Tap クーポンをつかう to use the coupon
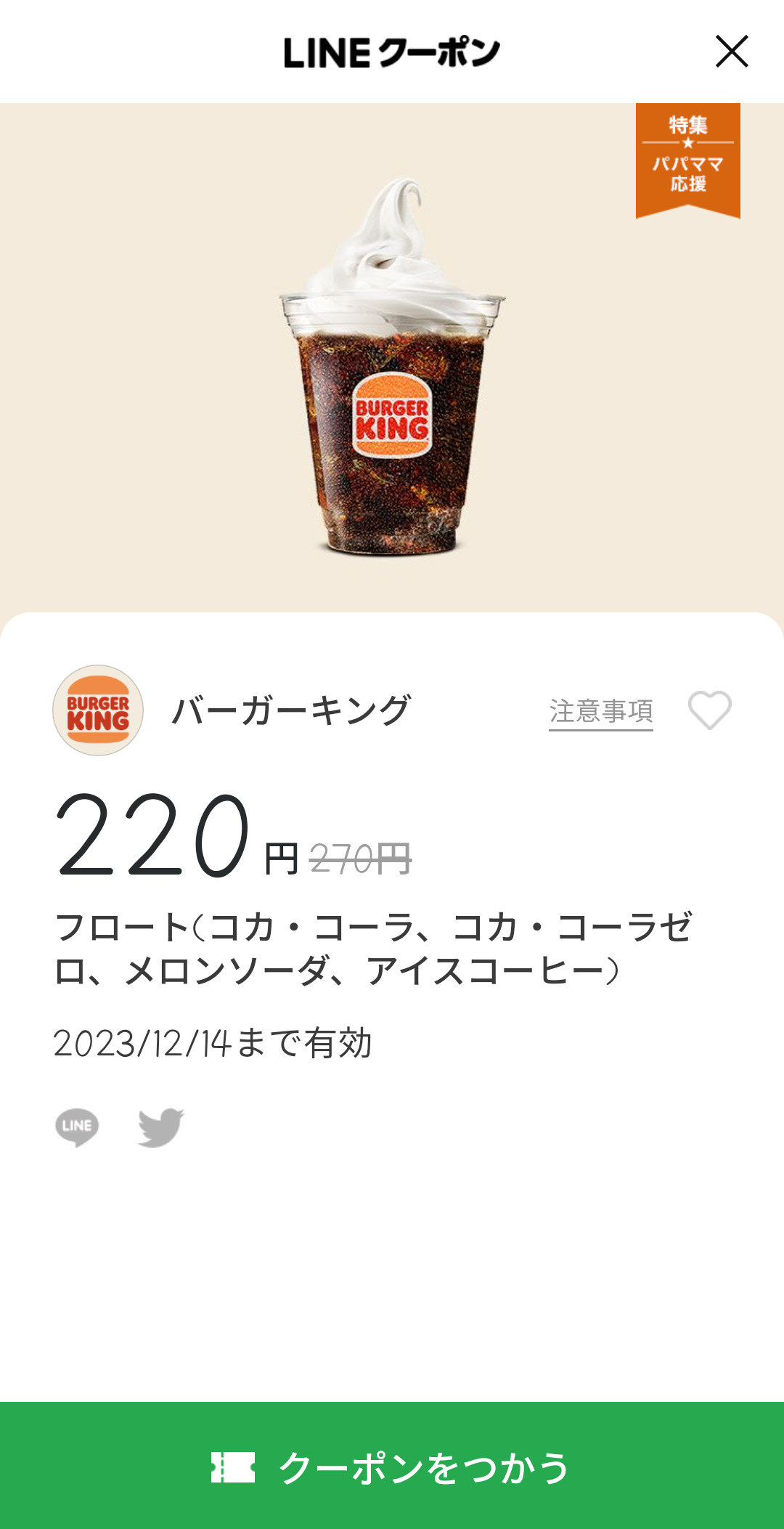The width and height of the screenshot is (784, 1529). tap(392, 1466)
